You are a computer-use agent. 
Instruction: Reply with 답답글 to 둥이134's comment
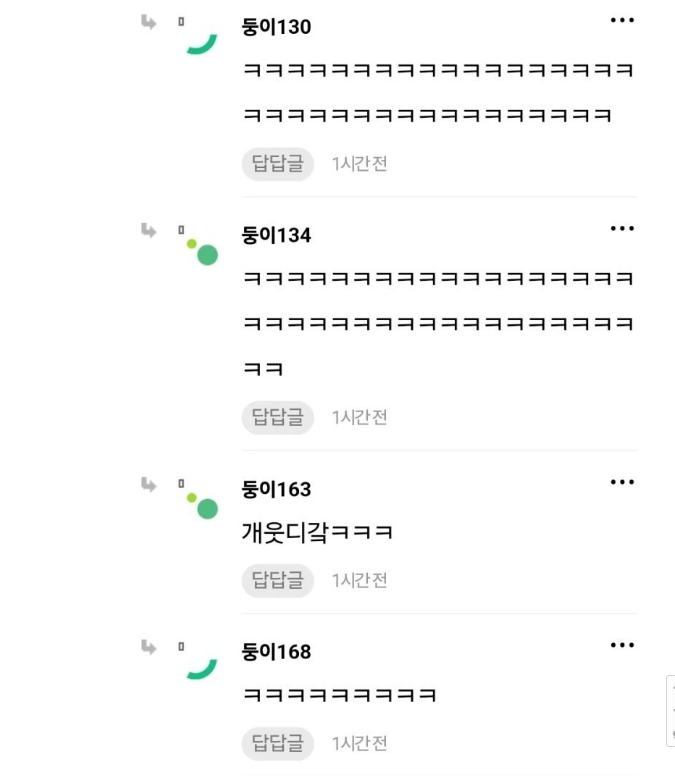coord(277,418)
